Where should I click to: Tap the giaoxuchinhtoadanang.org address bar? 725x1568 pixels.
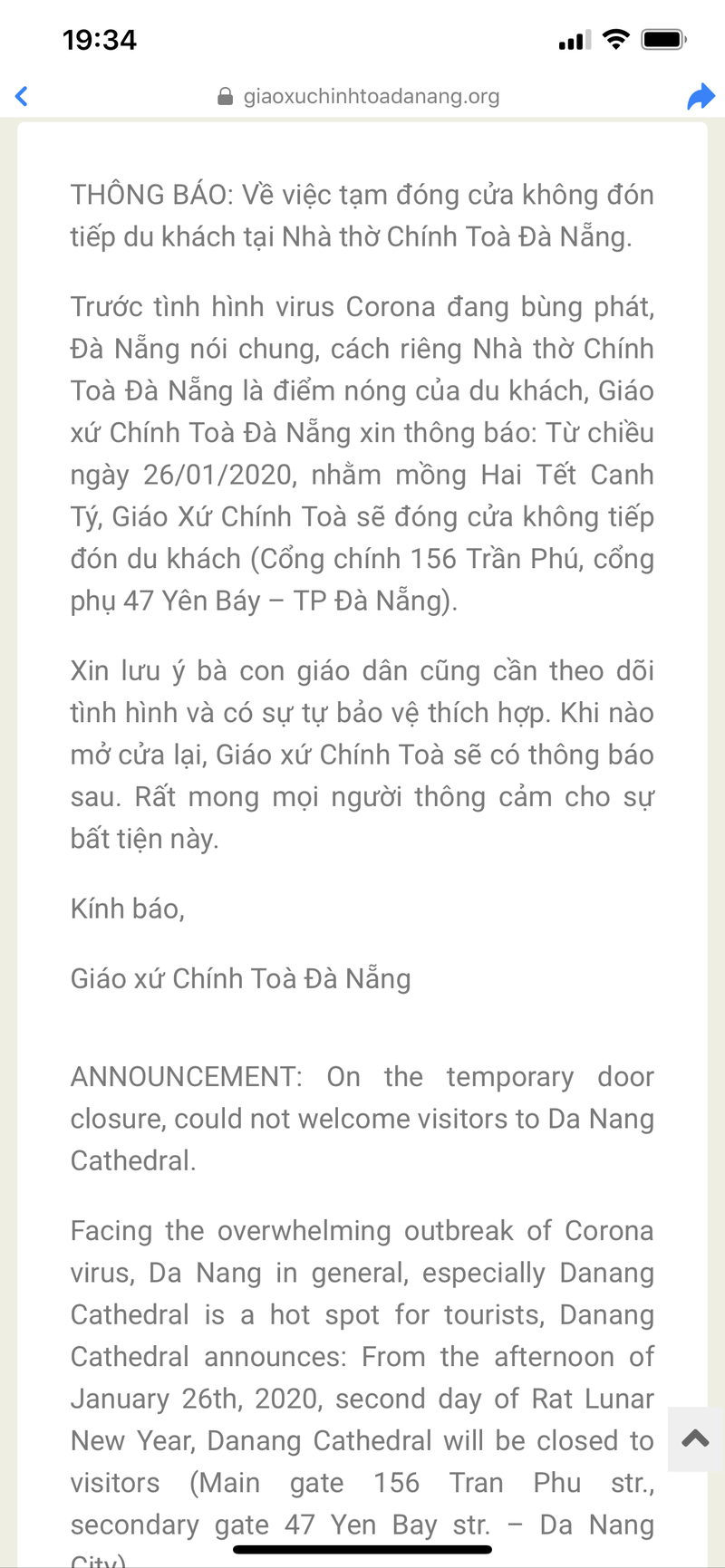click(x=359, y=96)
